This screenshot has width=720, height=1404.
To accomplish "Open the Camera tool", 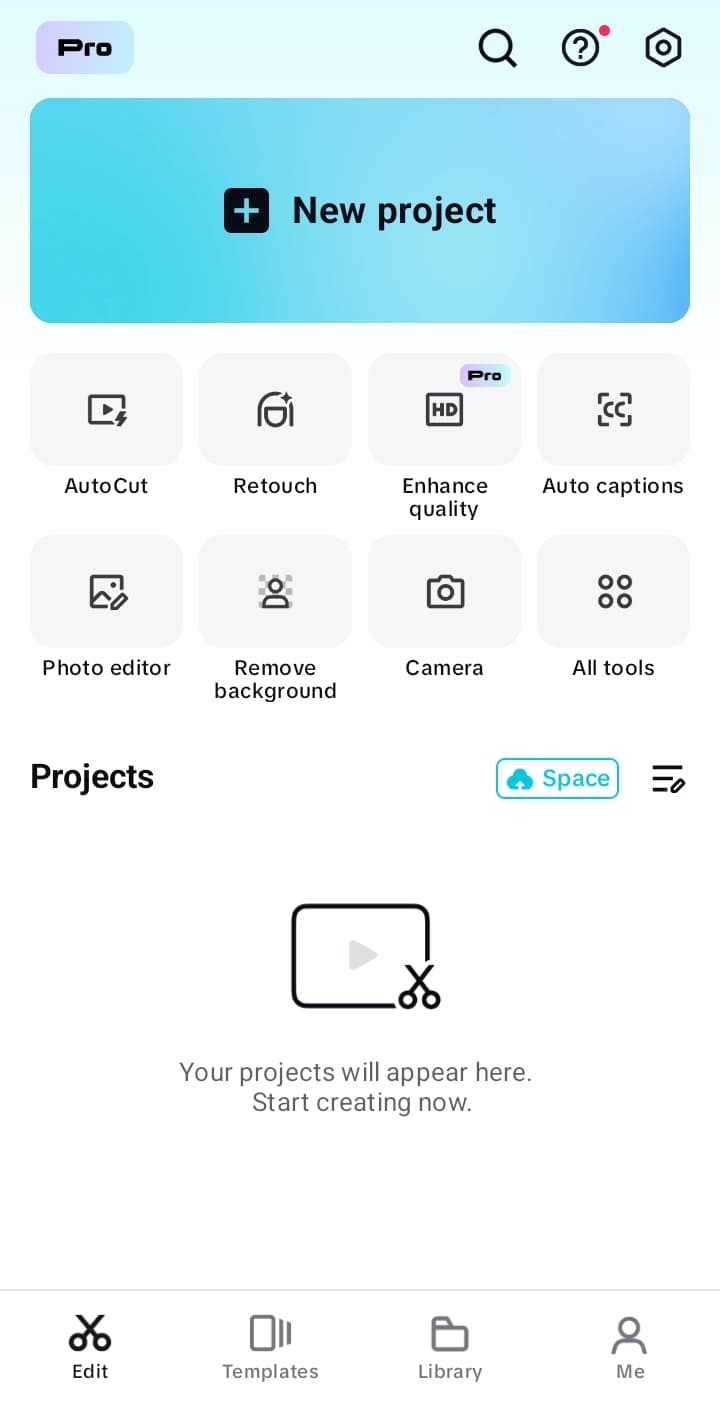I will point(444,592).
